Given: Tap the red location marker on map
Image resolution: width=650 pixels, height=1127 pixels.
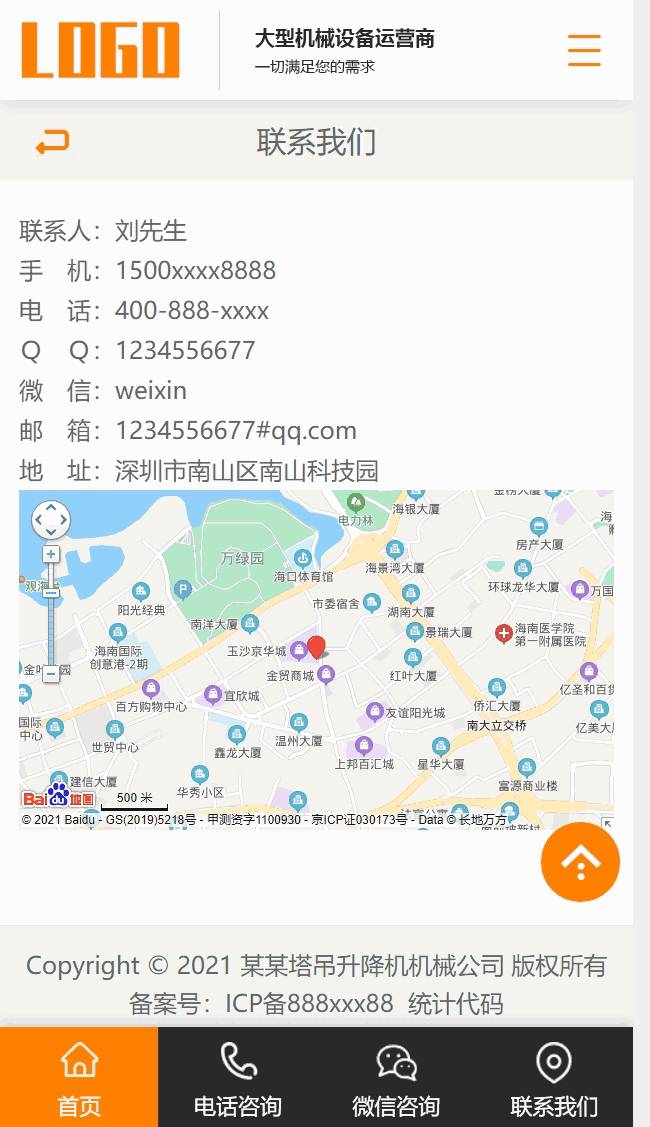Looking at the screenshot, I should pyautogui.click(x=316, y=647).
